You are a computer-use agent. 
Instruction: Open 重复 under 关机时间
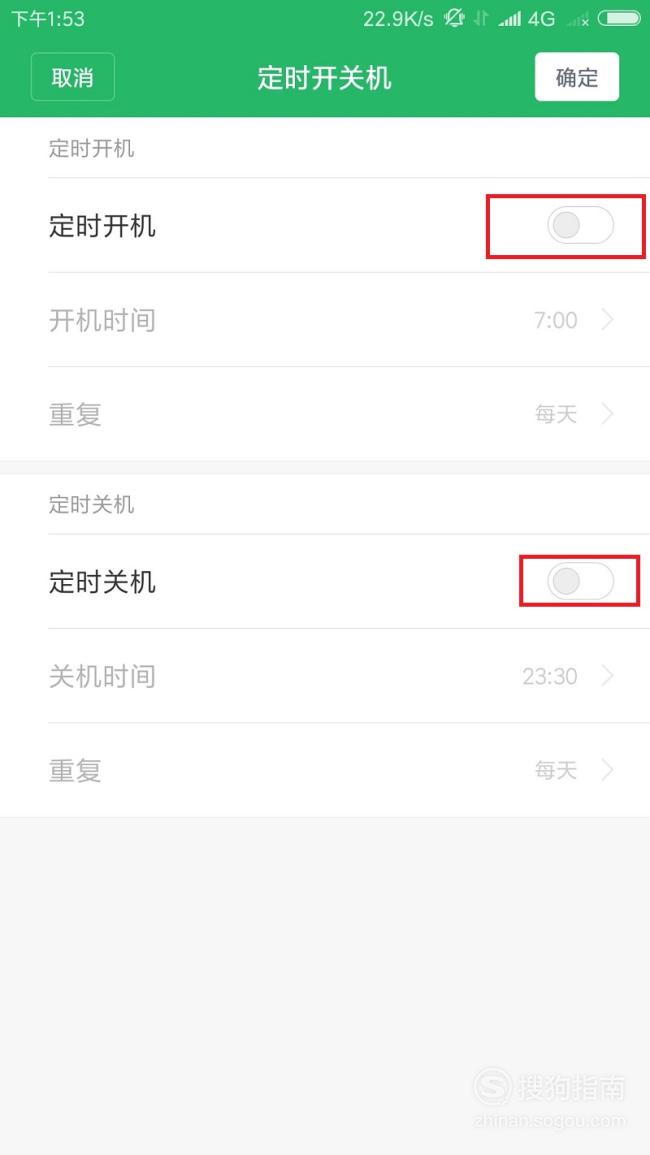click(x=325, y=770)
